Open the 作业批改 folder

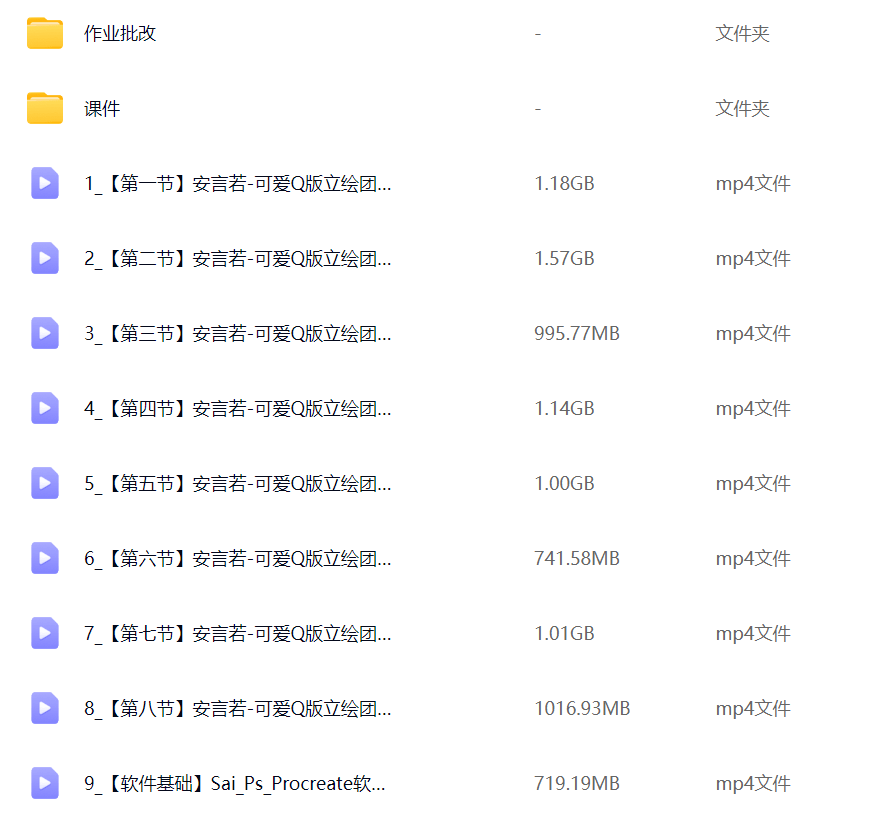120,34
